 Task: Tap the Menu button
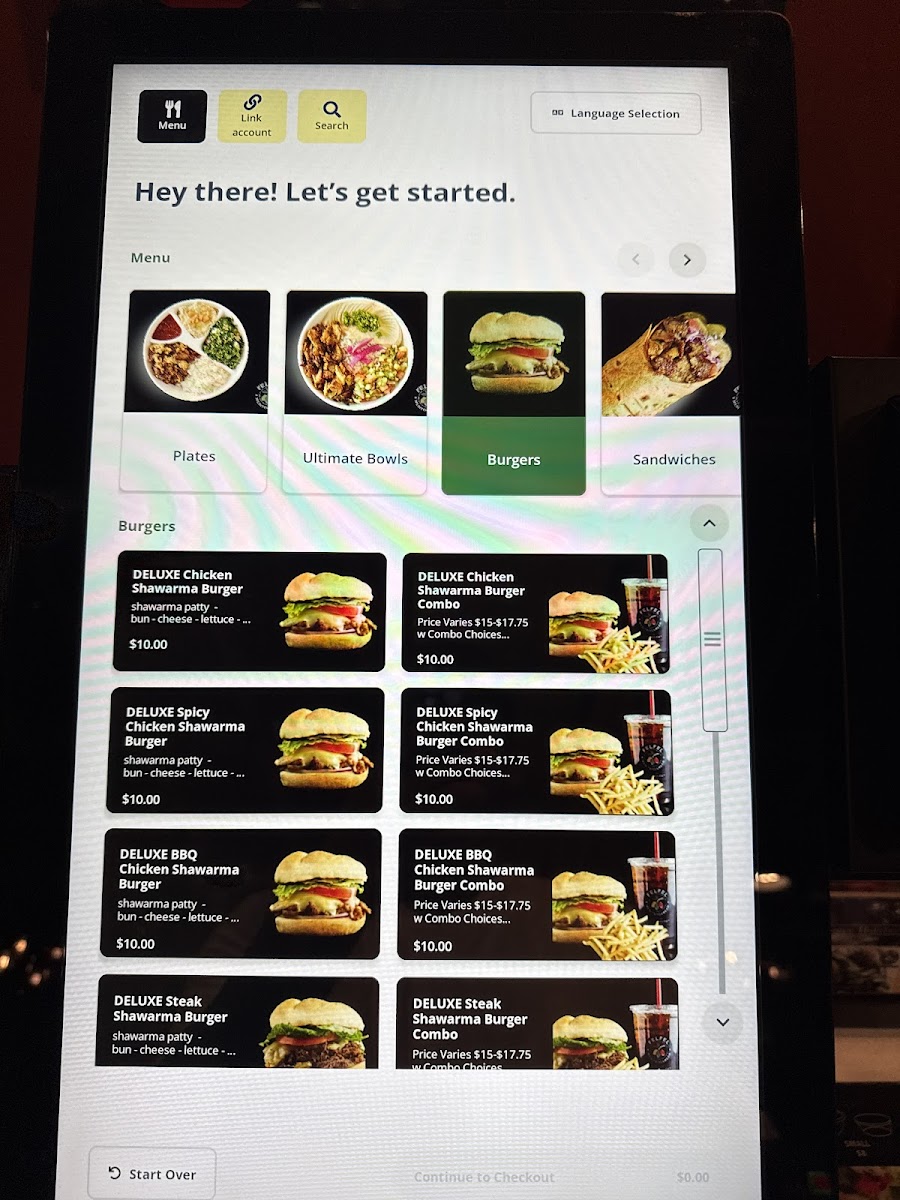pos(172,116)
